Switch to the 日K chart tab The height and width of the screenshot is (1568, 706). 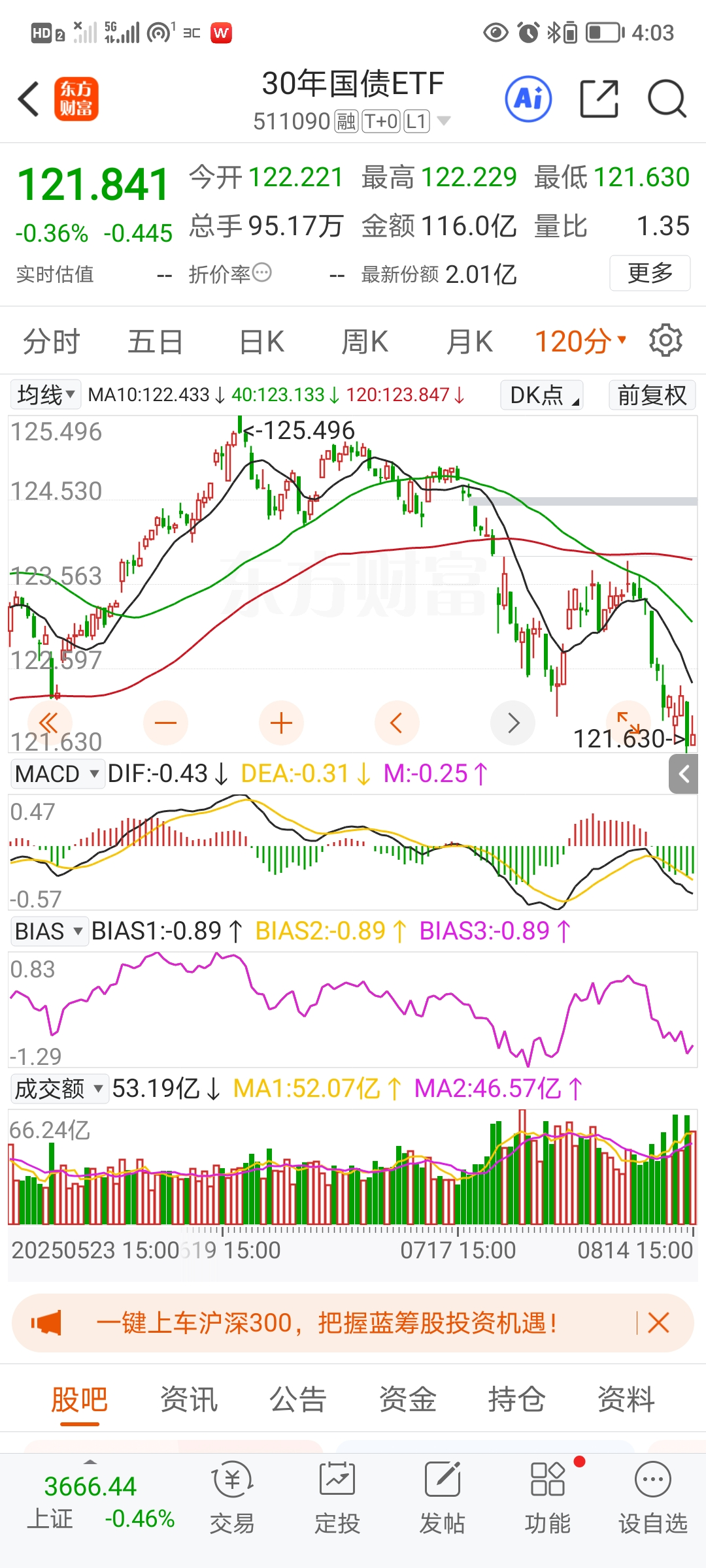tap(261, 342)
